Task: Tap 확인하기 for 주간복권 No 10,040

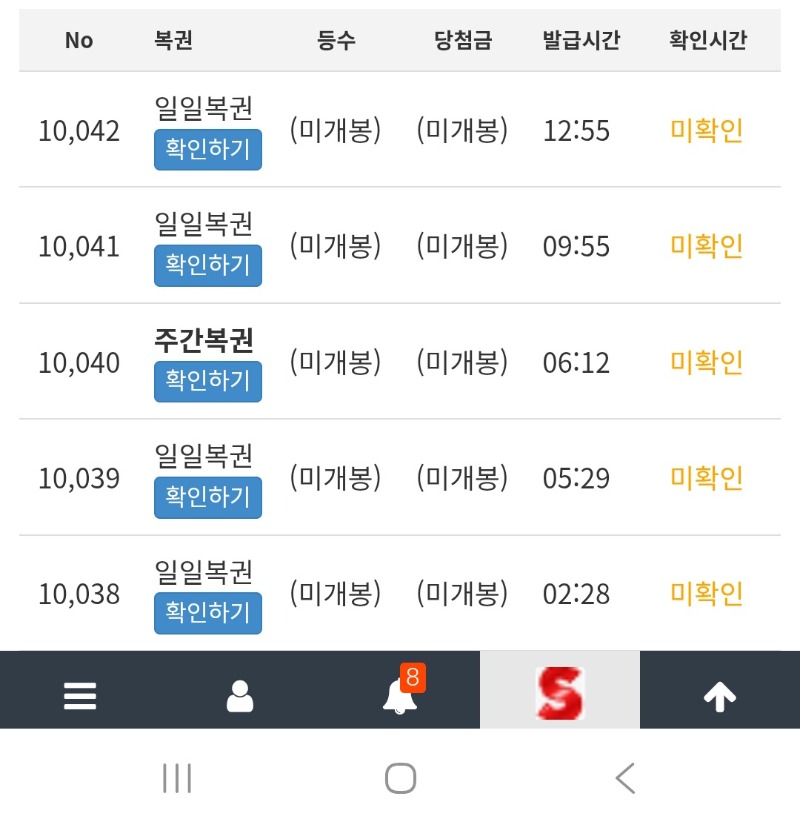Action: click(x=208, y=382)
